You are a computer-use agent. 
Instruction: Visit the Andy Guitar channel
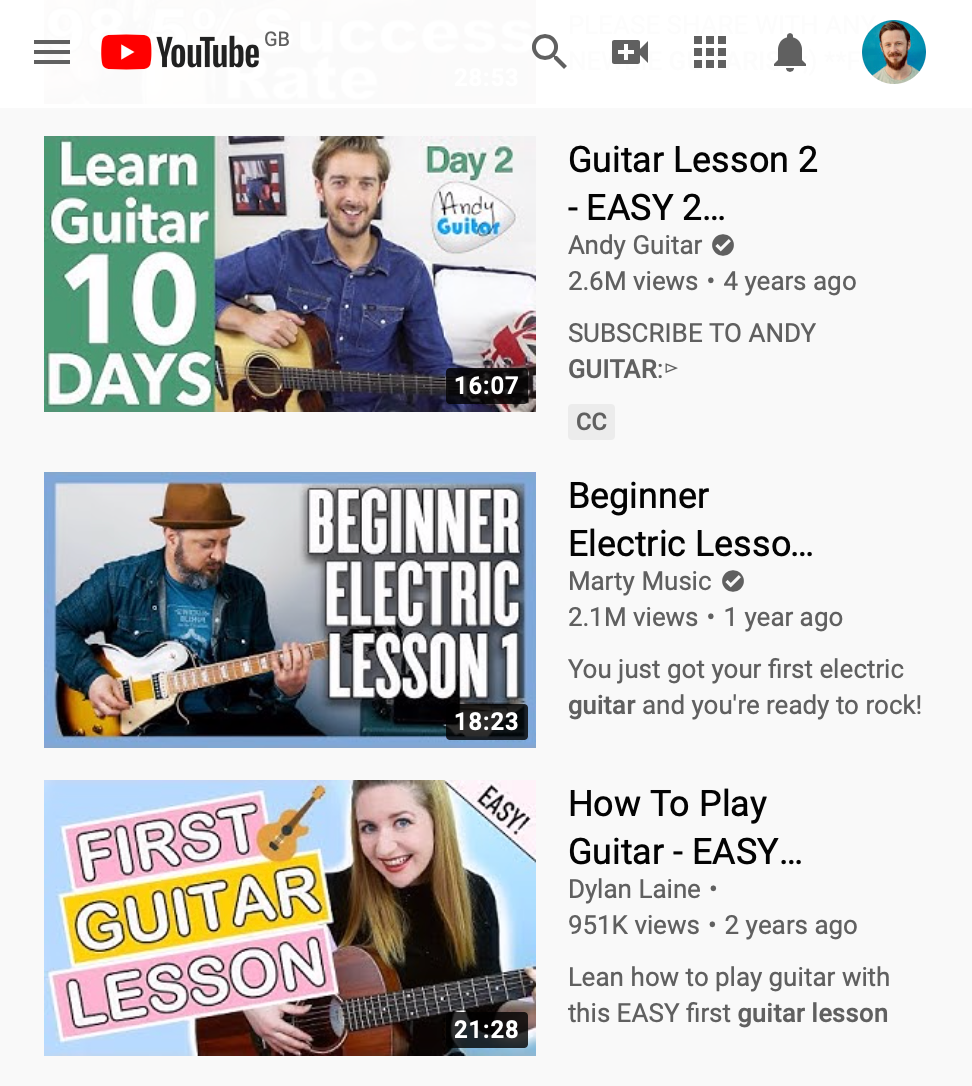(x=635, y=245)
